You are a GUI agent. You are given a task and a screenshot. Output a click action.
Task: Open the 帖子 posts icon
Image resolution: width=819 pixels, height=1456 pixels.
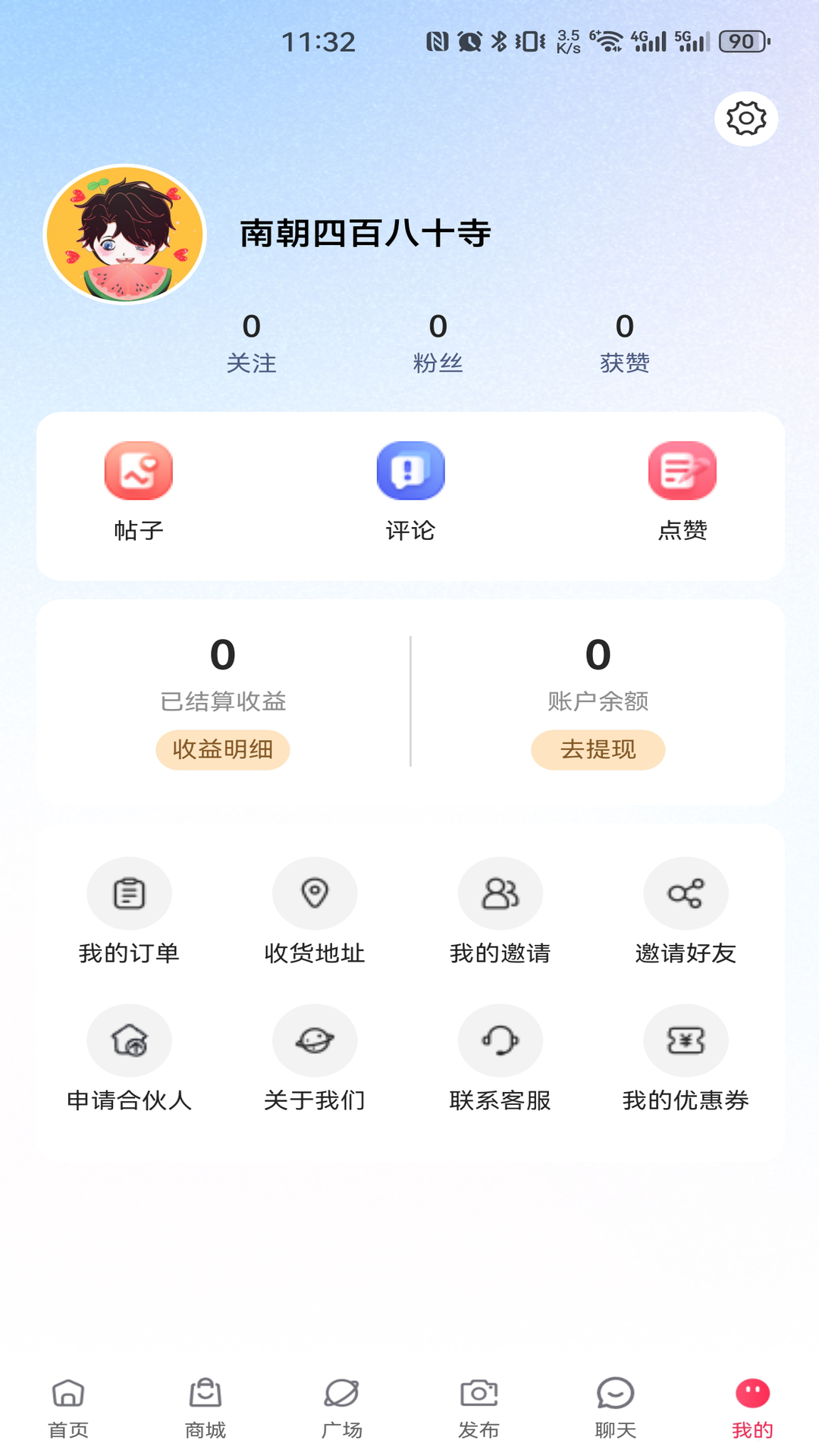click(x=139, y=470)
